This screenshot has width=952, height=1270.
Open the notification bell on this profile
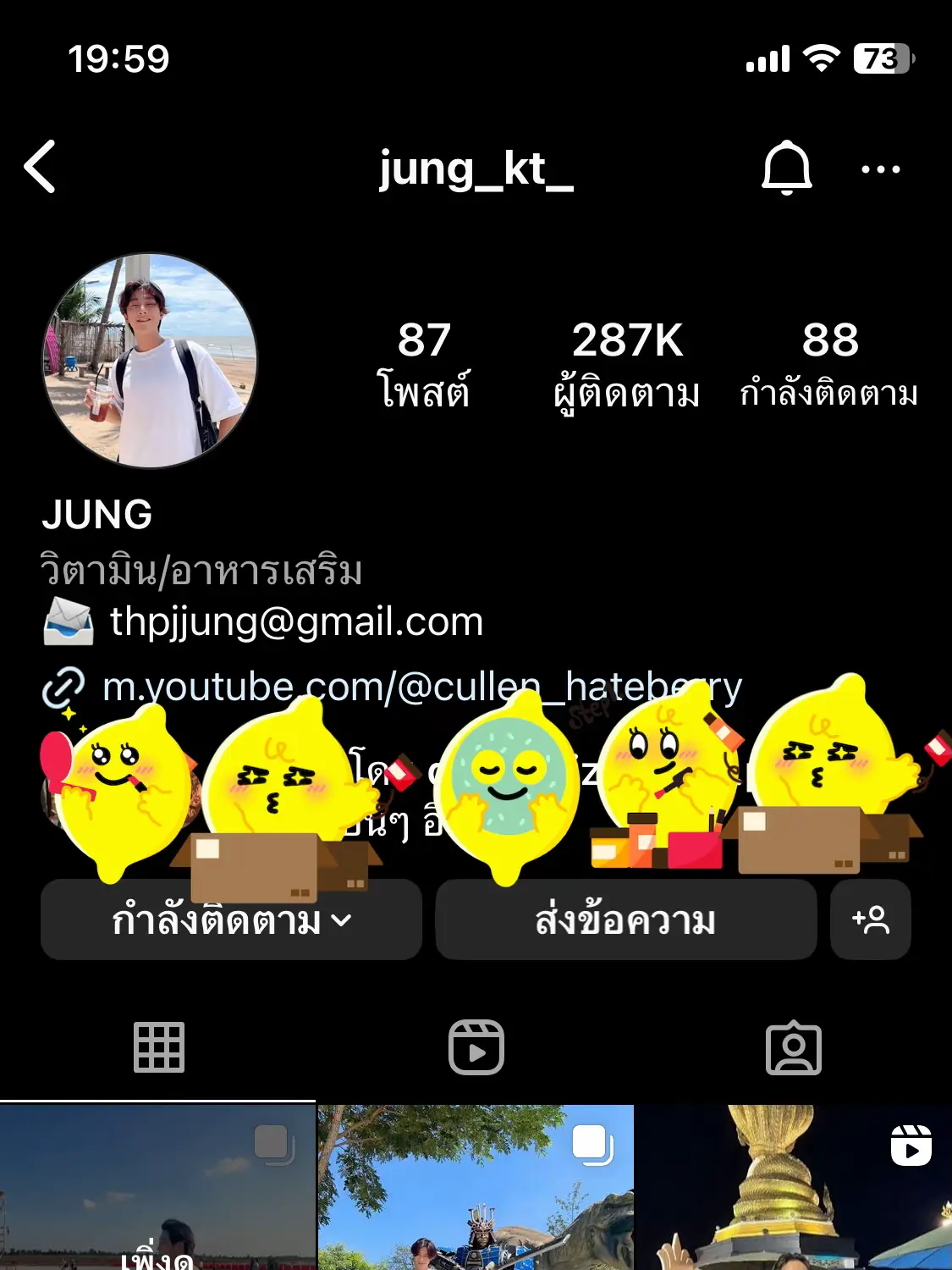[x=787, y=168]
